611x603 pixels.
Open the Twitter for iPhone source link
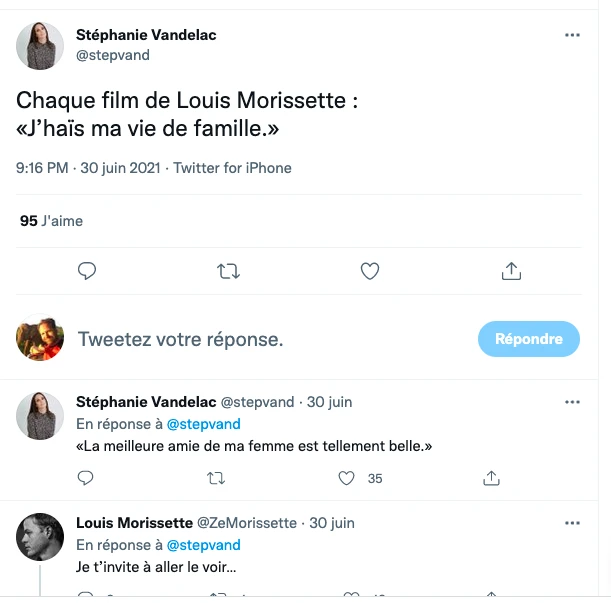(x=232, y=168)
